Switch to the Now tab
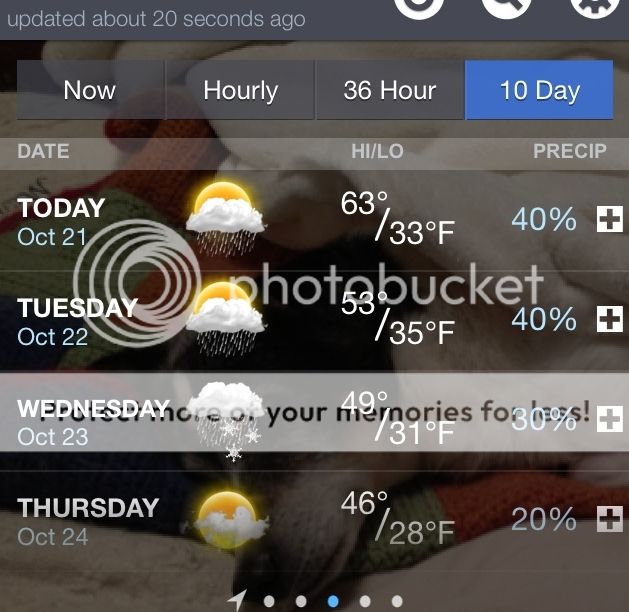Viewport: 629px width, 612px height. tap(90, 90)
